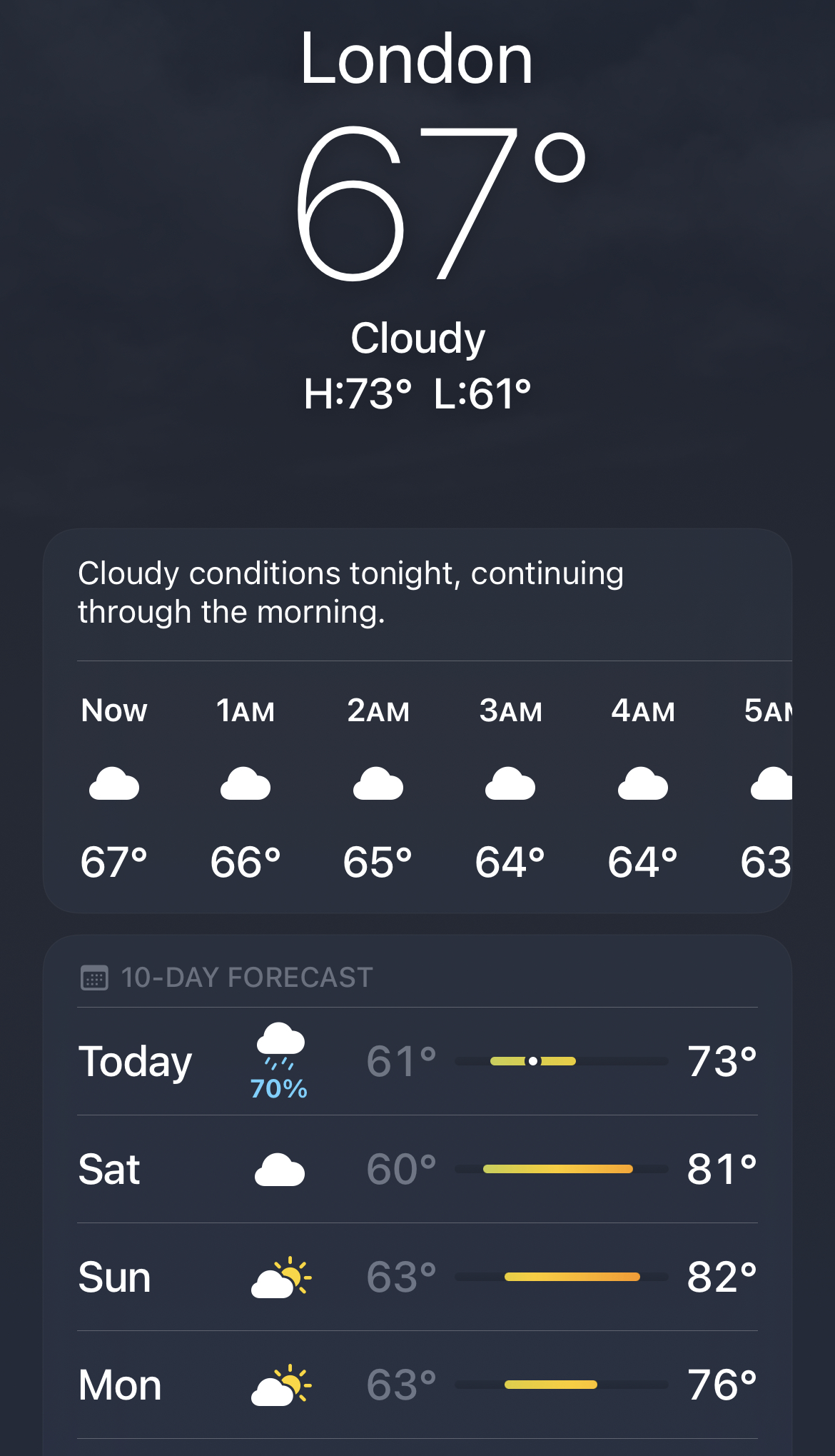Open Today's forecast row
The height and width of the screenshot is (1456, 835).
pos(417,1061)
